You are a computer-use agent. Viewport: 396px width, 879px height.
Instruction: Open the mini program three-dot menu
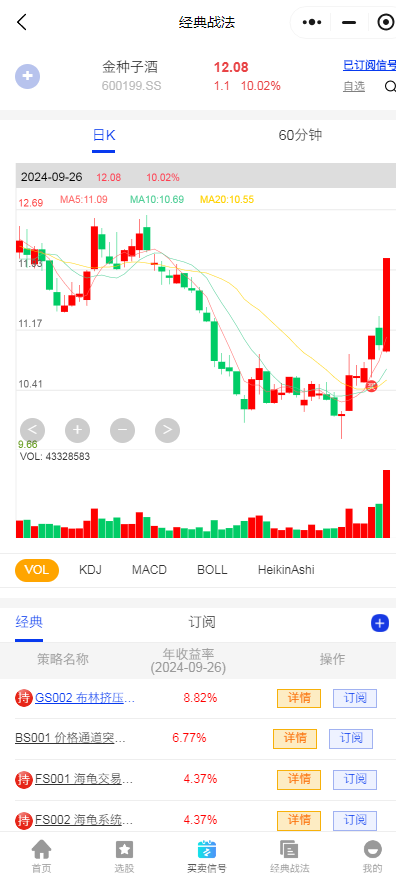pos(312,22)
